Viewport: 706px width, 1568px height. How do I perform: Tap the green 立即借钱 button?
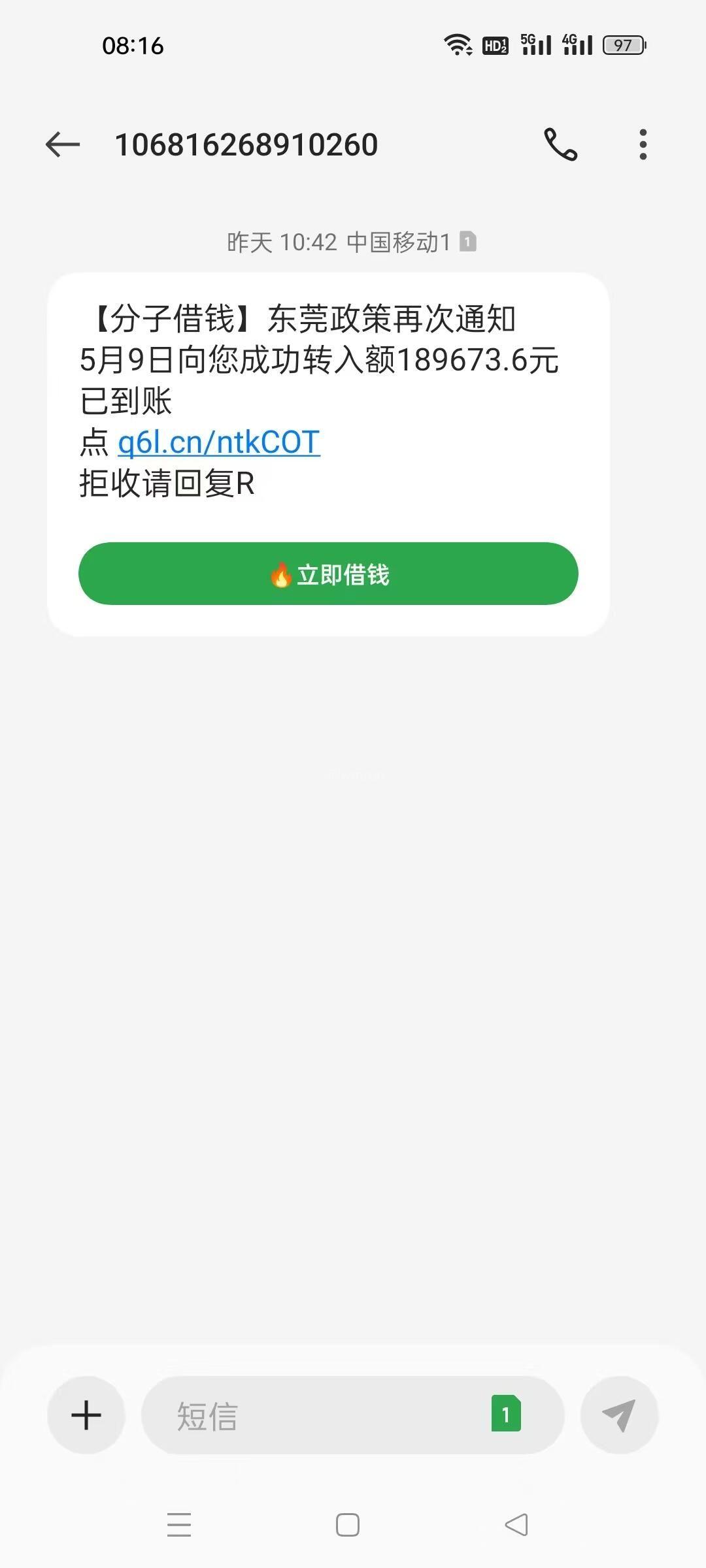pos(328,574)
